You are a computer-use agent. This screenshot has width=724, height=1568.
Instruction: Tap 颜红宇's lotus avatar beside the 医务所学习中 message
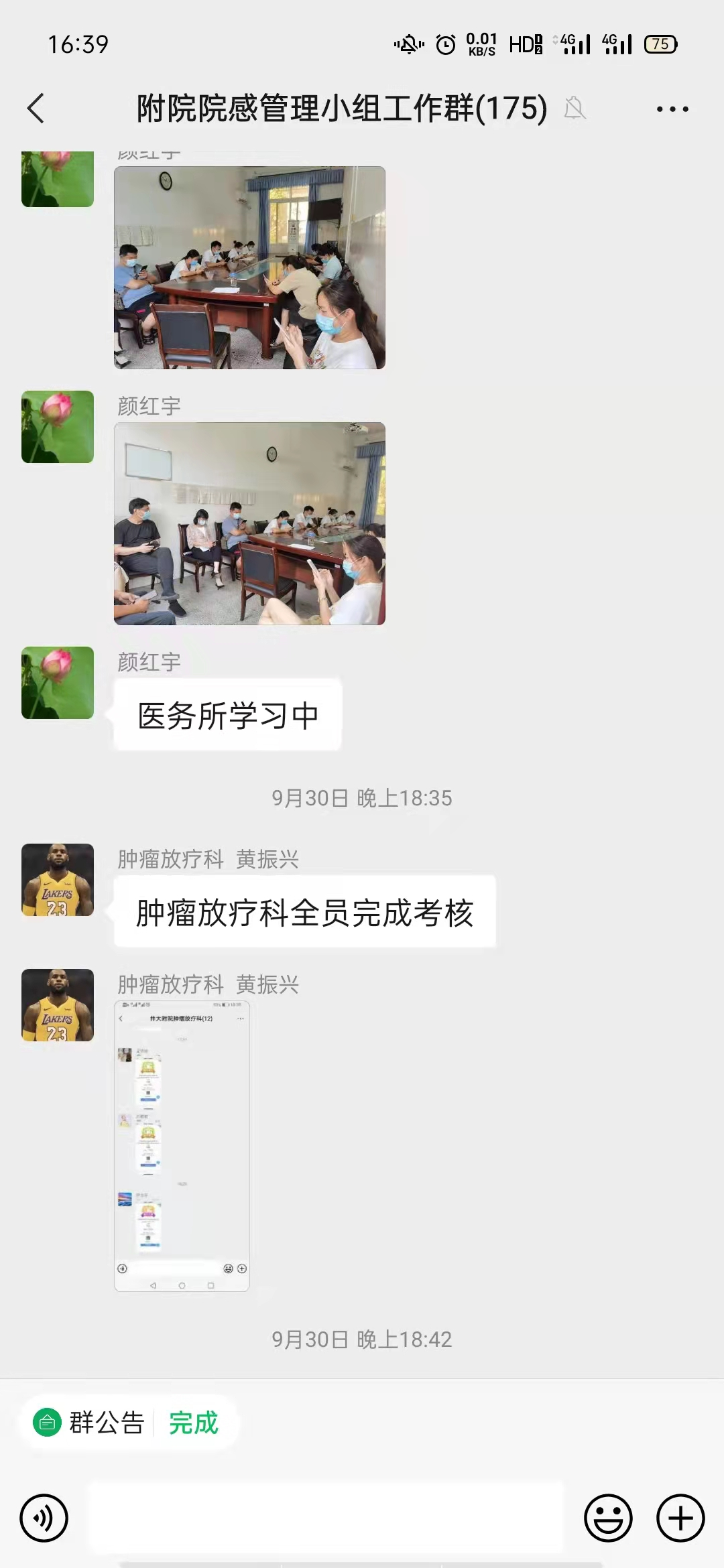pyautogui.click(x=58, y=683)
